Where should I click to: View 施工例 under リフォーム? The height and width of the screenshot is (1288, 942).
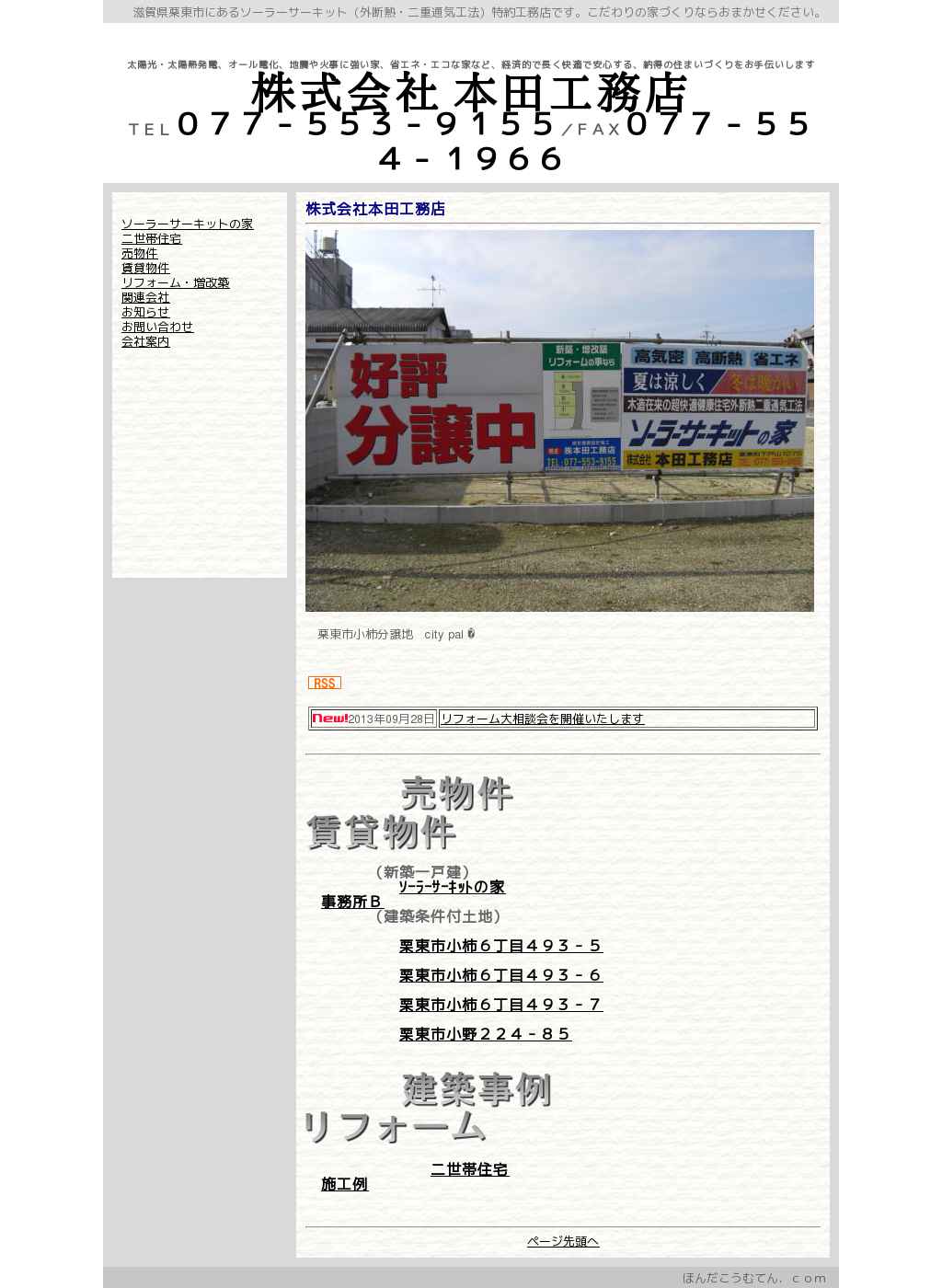[344, 1184]
